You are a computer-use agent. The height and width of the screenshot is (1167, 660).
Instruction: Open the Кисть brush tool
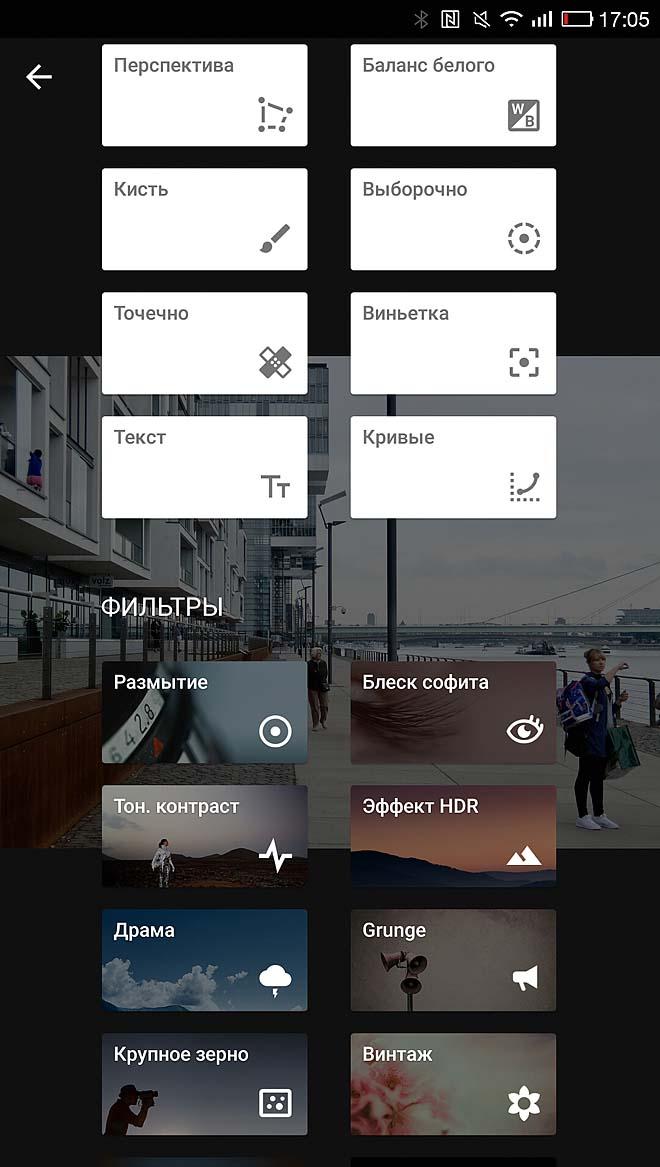click(204, 219)
